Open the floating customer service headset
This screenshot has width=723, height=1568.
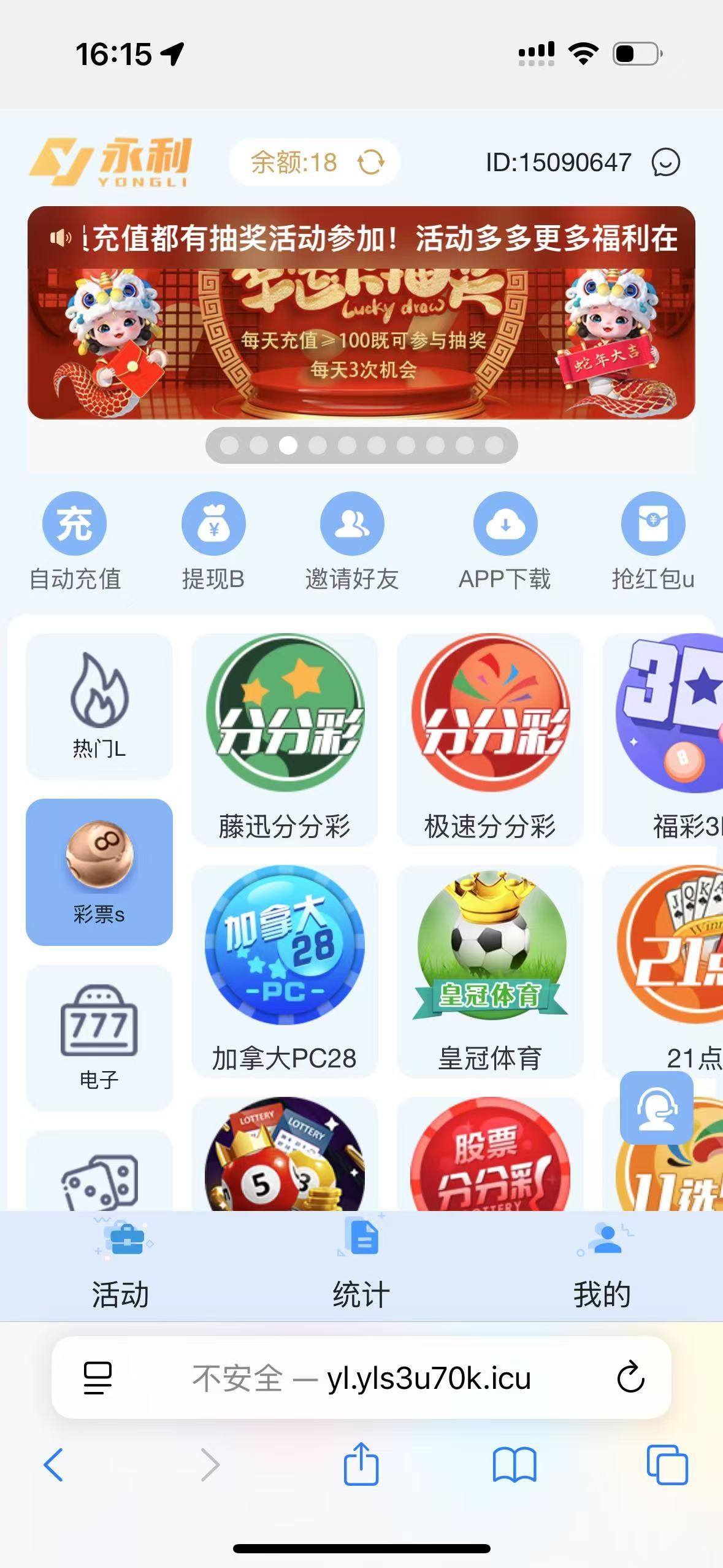(x=656, y=1108)
